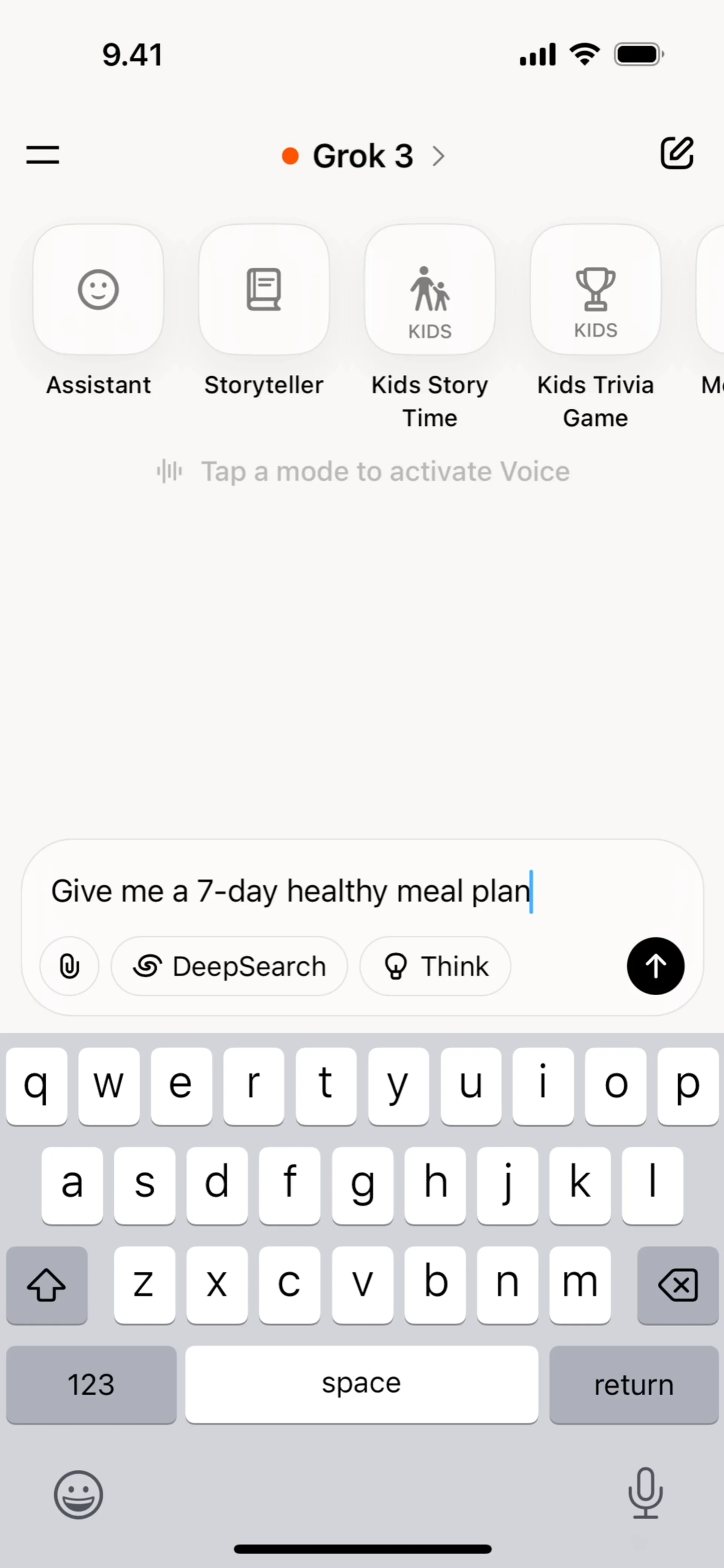Open the emoji keyboard

[78, 1494]
